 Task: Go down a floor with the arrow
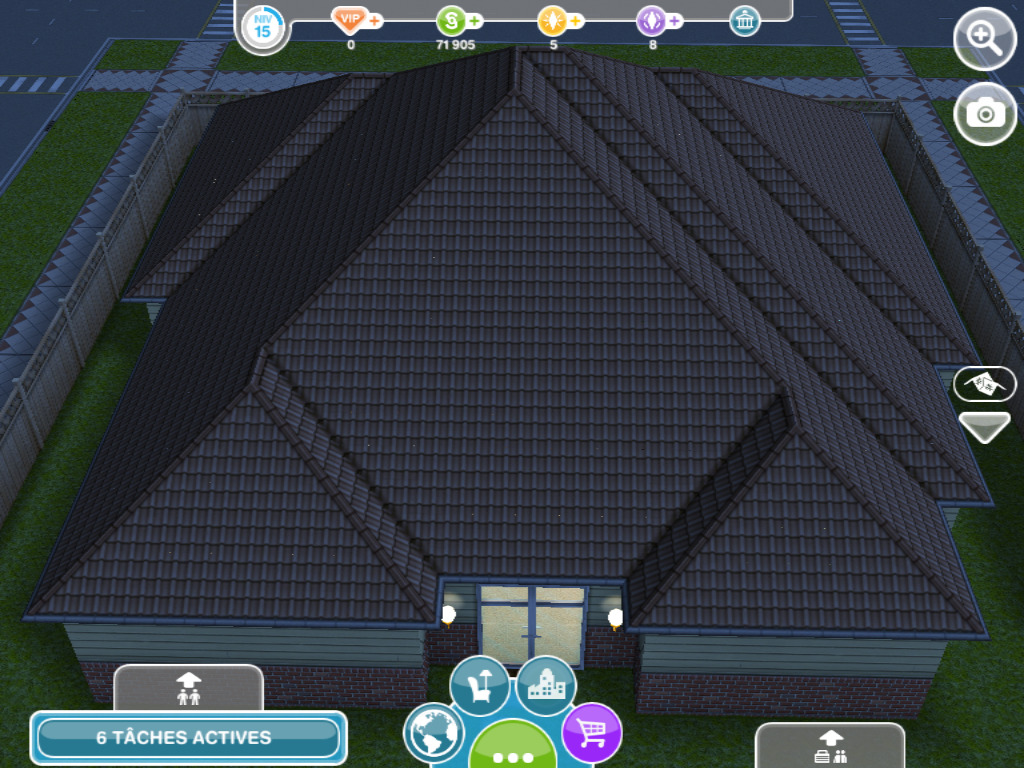984,427
